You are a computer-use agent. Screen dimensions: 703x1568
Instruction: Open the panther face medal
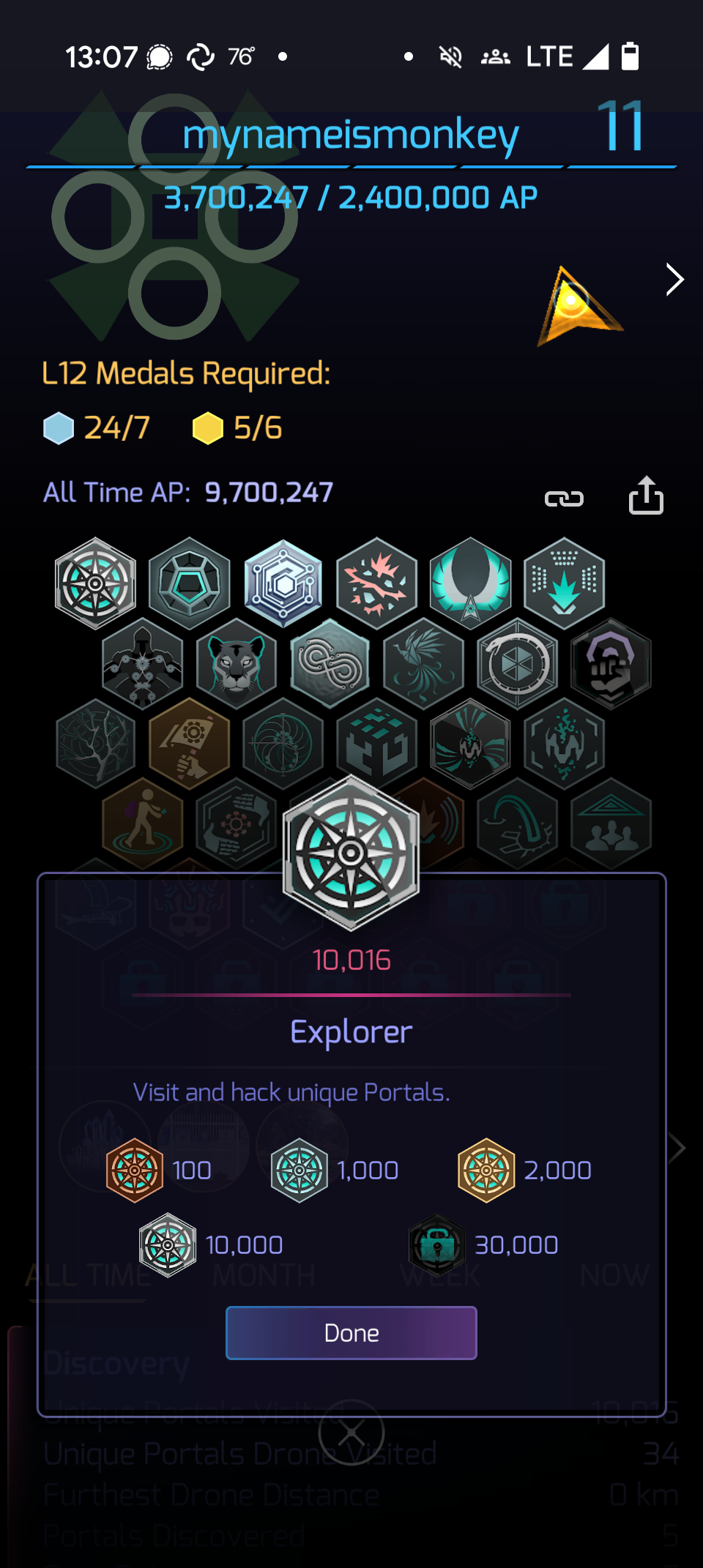pos(236,663)
